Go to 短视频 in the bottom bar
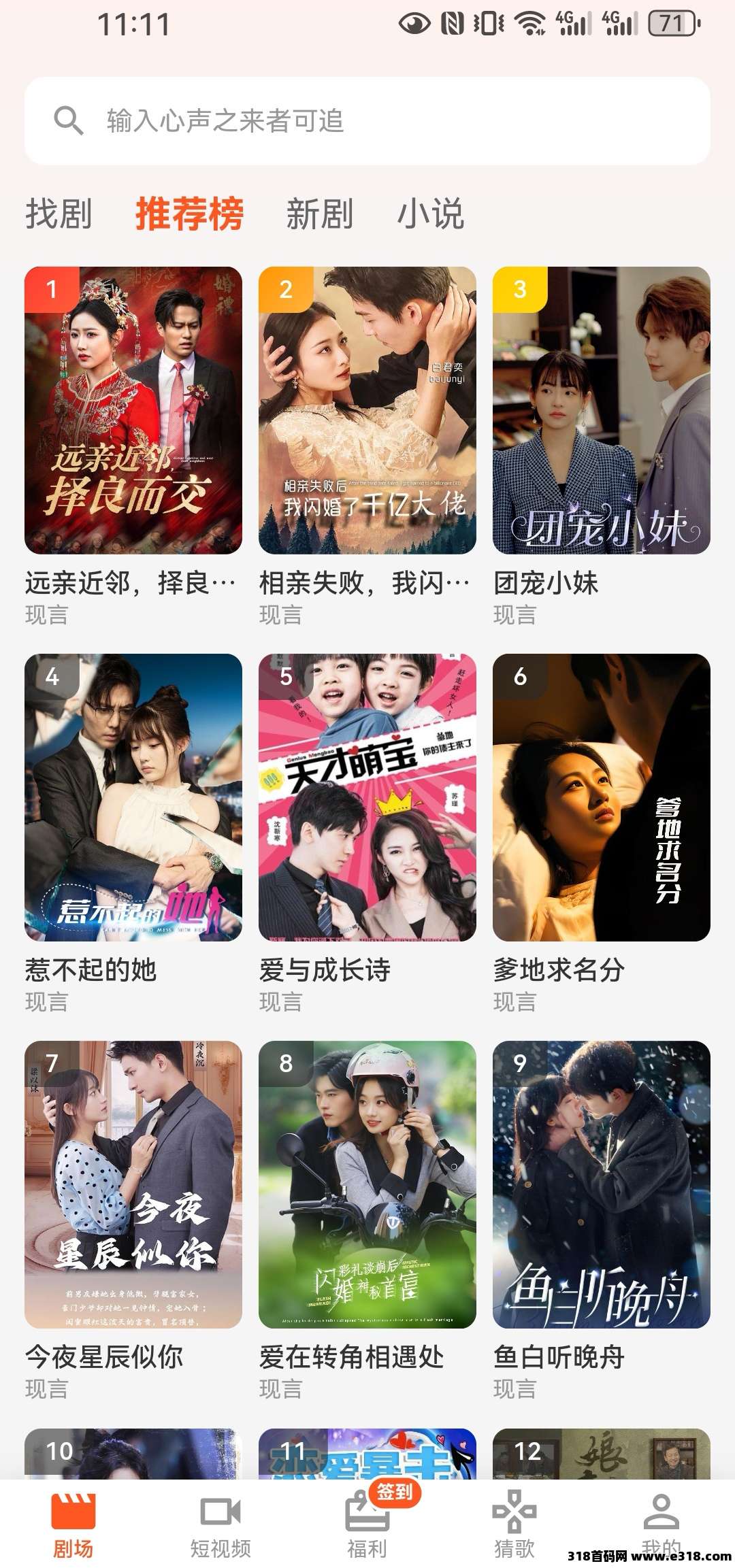Viewport: 735px width, 1568px height. pos(220,1524)
